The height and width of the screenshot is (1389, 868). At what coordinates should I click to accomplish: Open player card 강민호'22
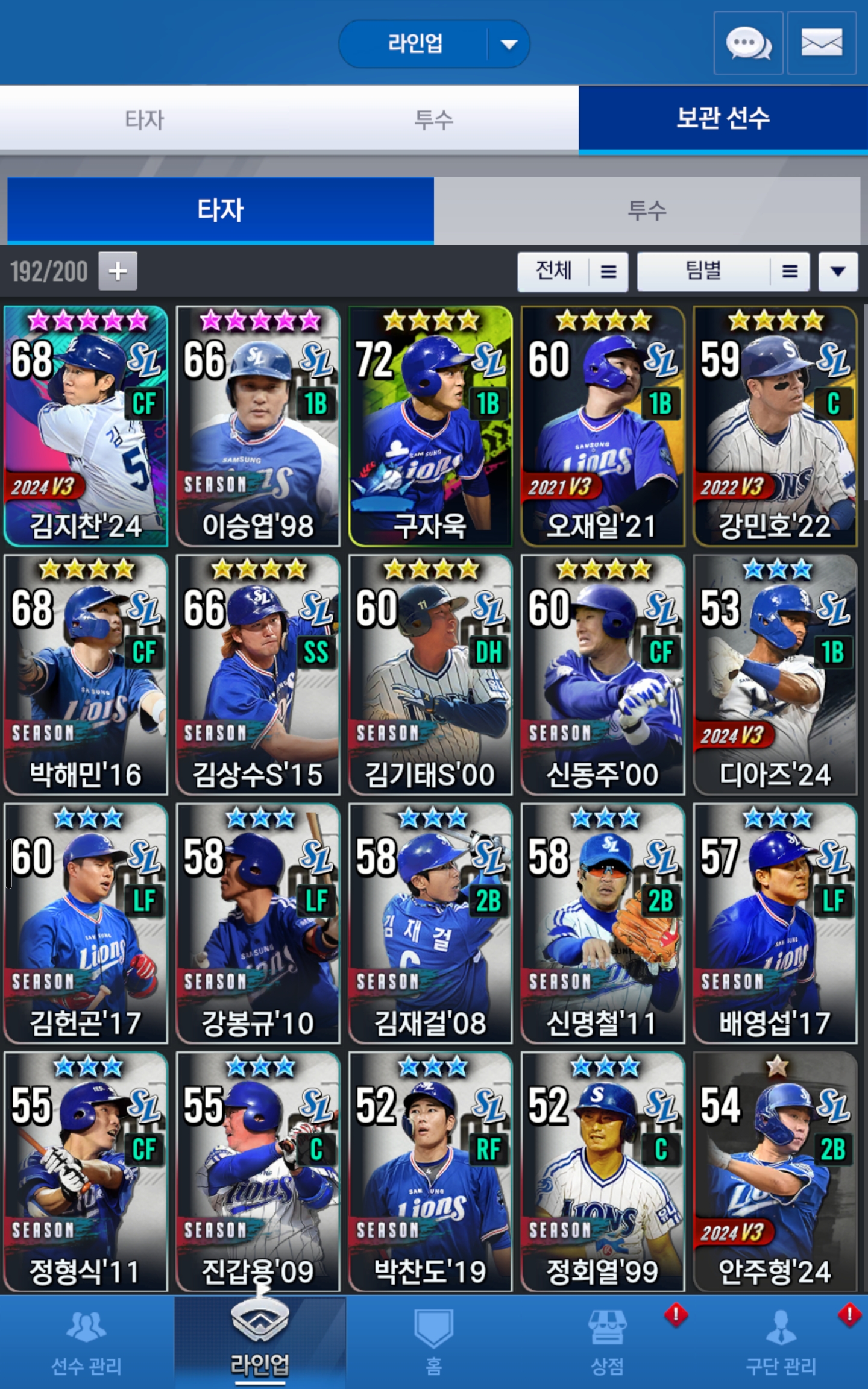(x=775, y=426)
